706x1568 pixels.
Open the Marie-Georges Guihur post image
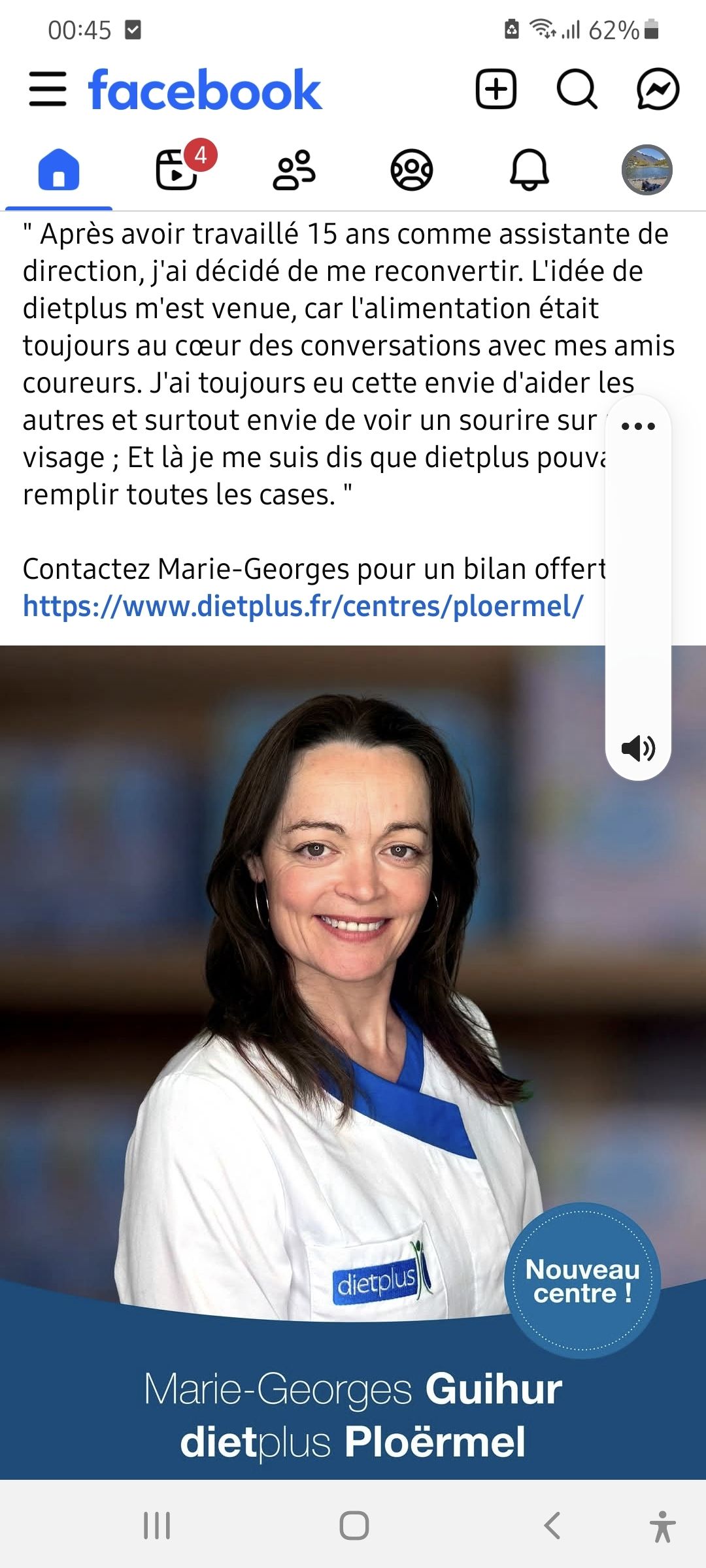click(x=301, y=1045)
